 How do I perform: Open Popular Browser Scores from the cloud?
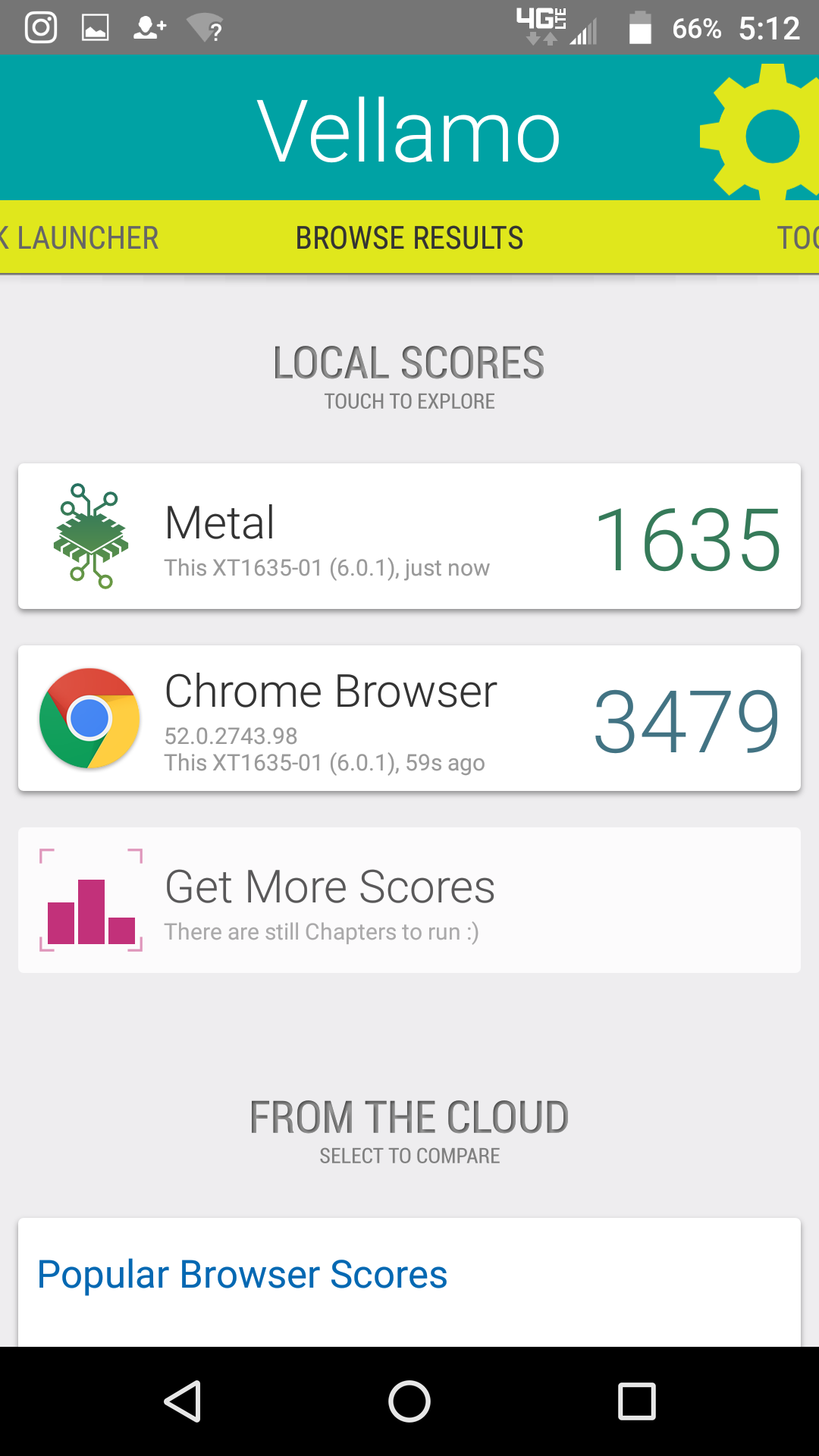(x=243, y=1275)
